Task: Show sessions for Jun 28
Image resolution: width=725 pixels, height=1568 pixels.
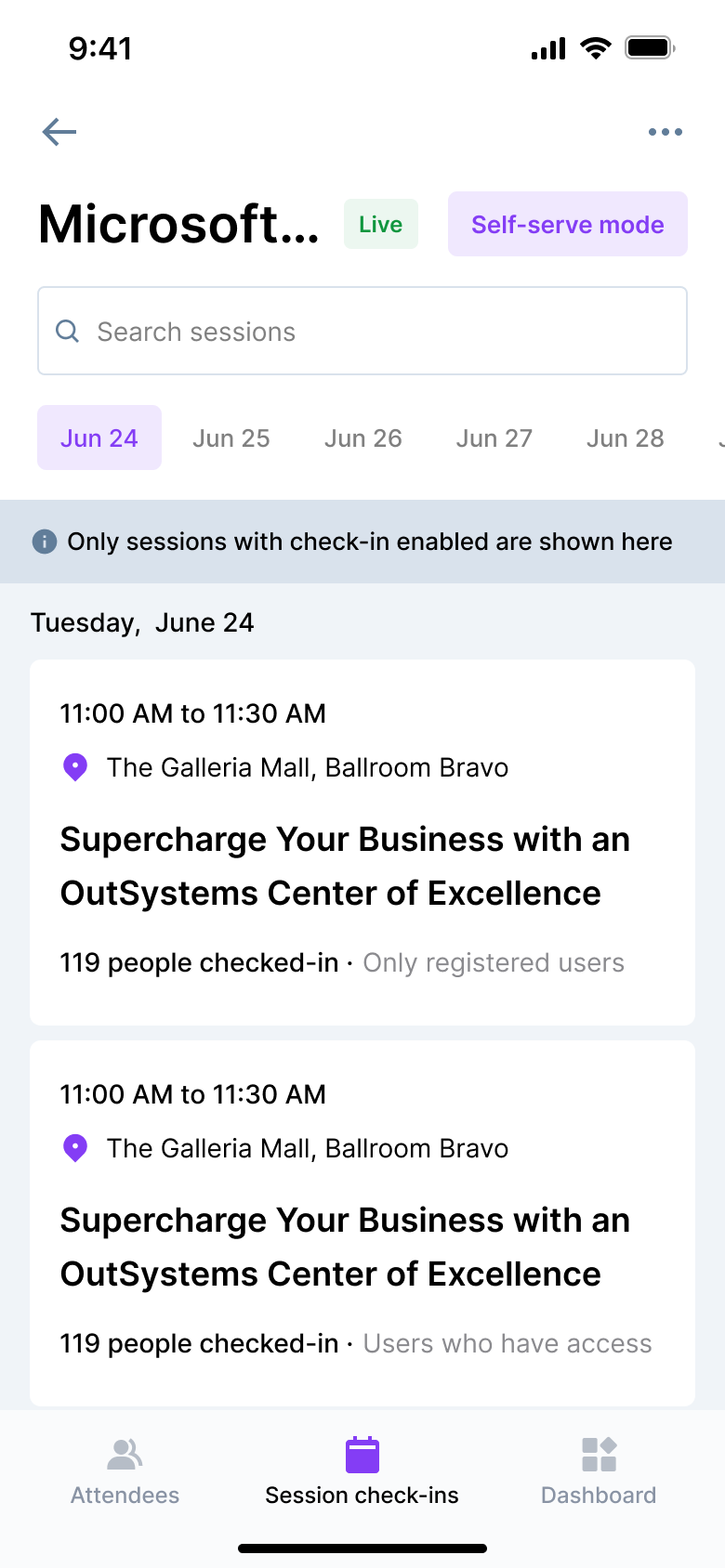Action: click(625, 438)
